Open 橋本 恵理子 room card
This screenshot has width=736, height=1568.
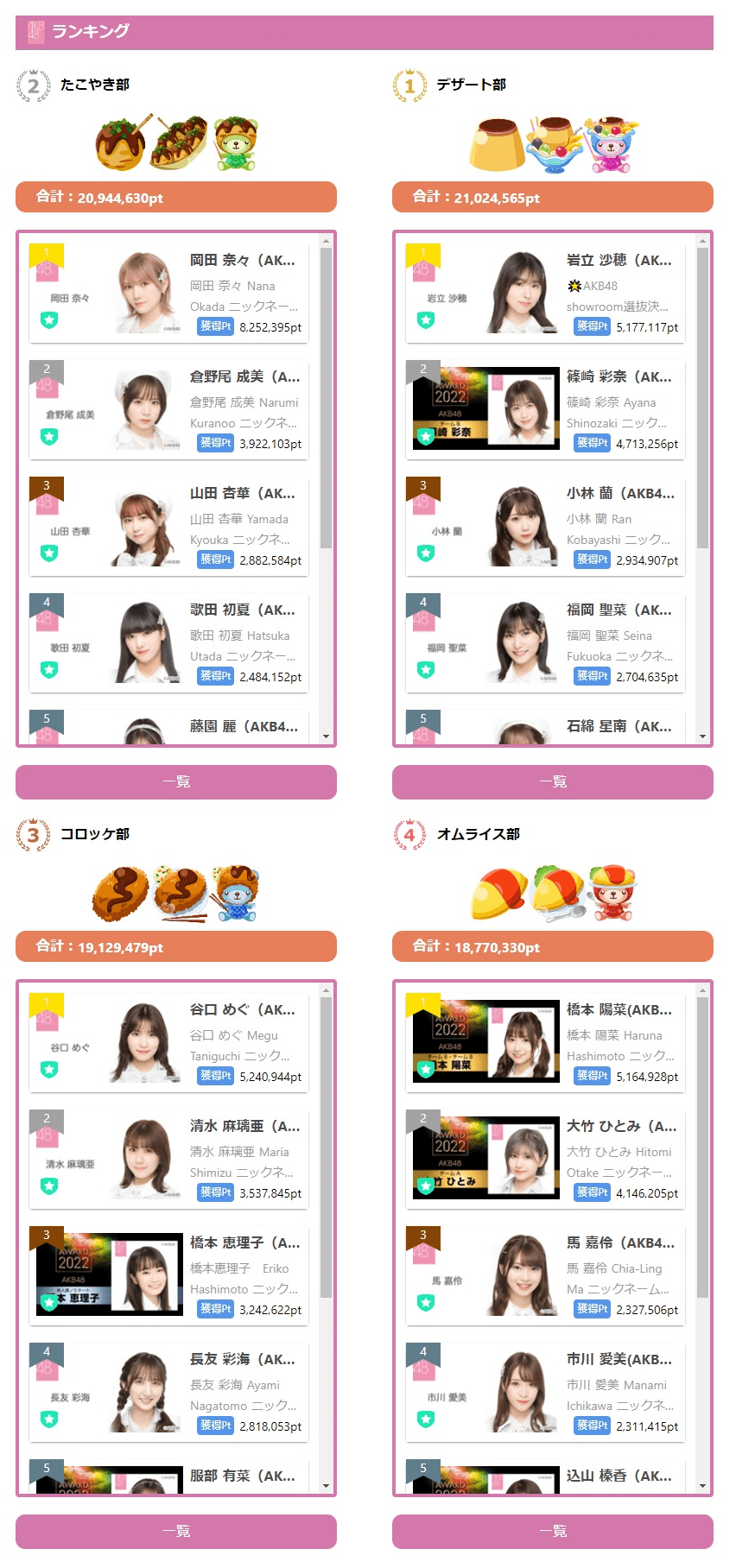pos(168,1275)
